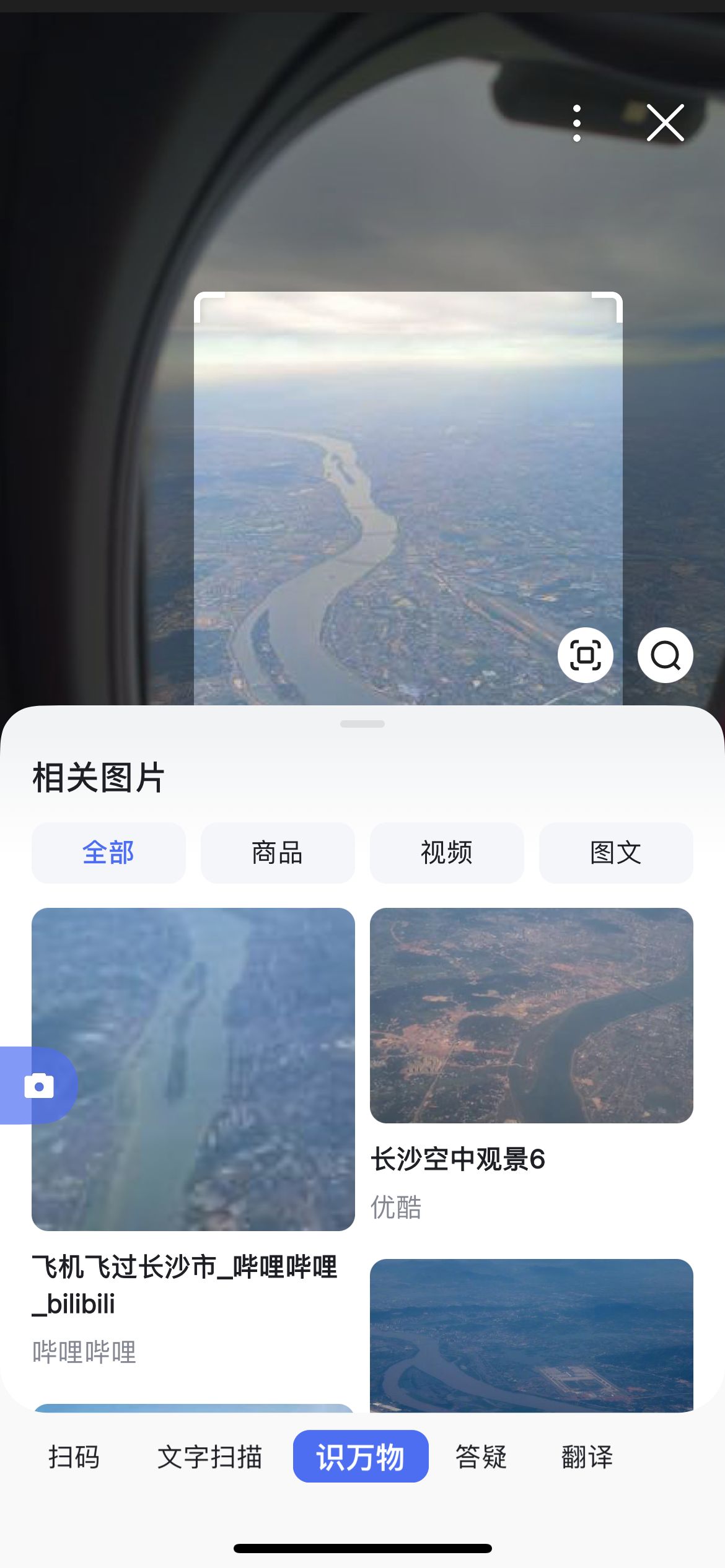Viewport: 725px width, 1568px height.
Task: Switch to 文字扫描 mode
Action: click(x=209, y=1457)
